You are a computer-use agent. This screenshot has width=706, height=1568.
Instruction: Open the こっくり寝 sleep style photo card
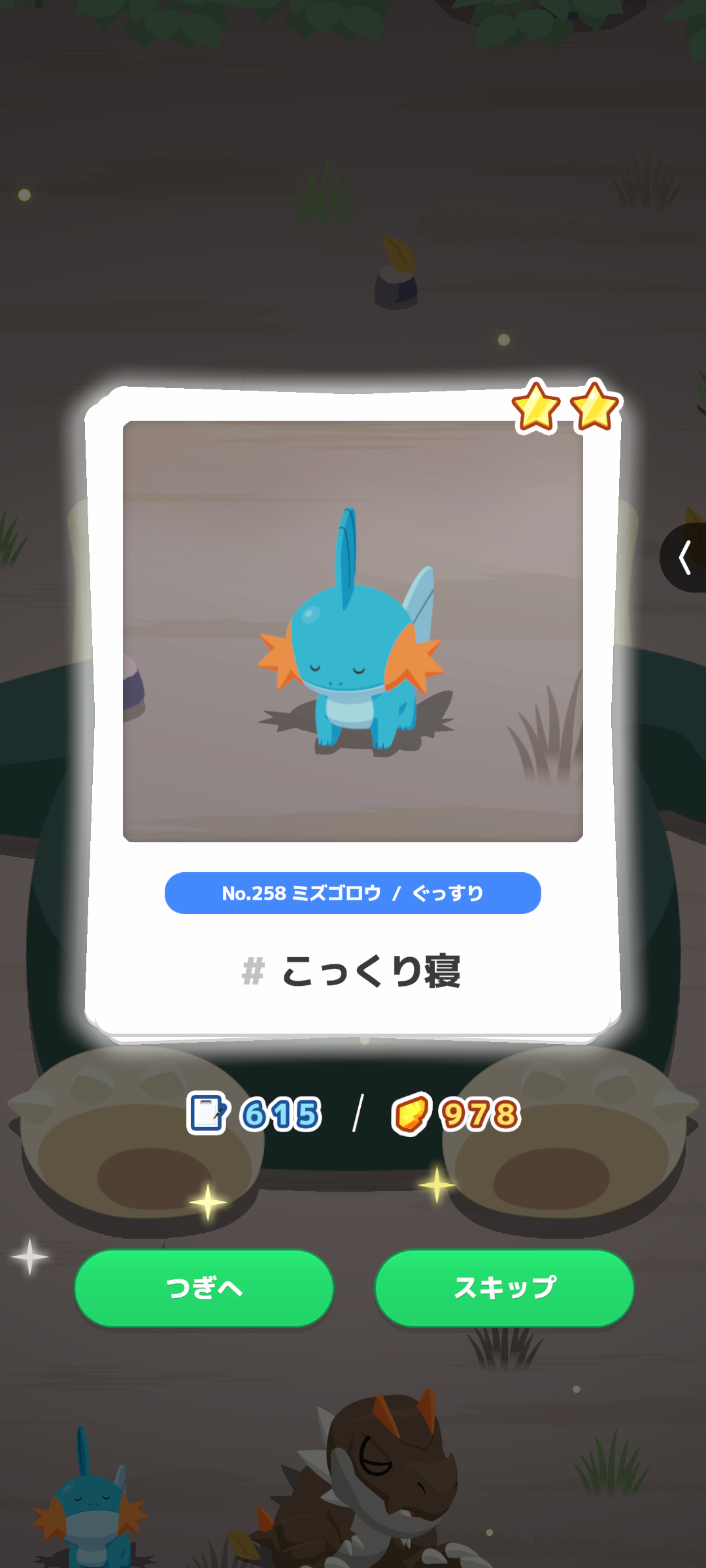tap(353, 711)
